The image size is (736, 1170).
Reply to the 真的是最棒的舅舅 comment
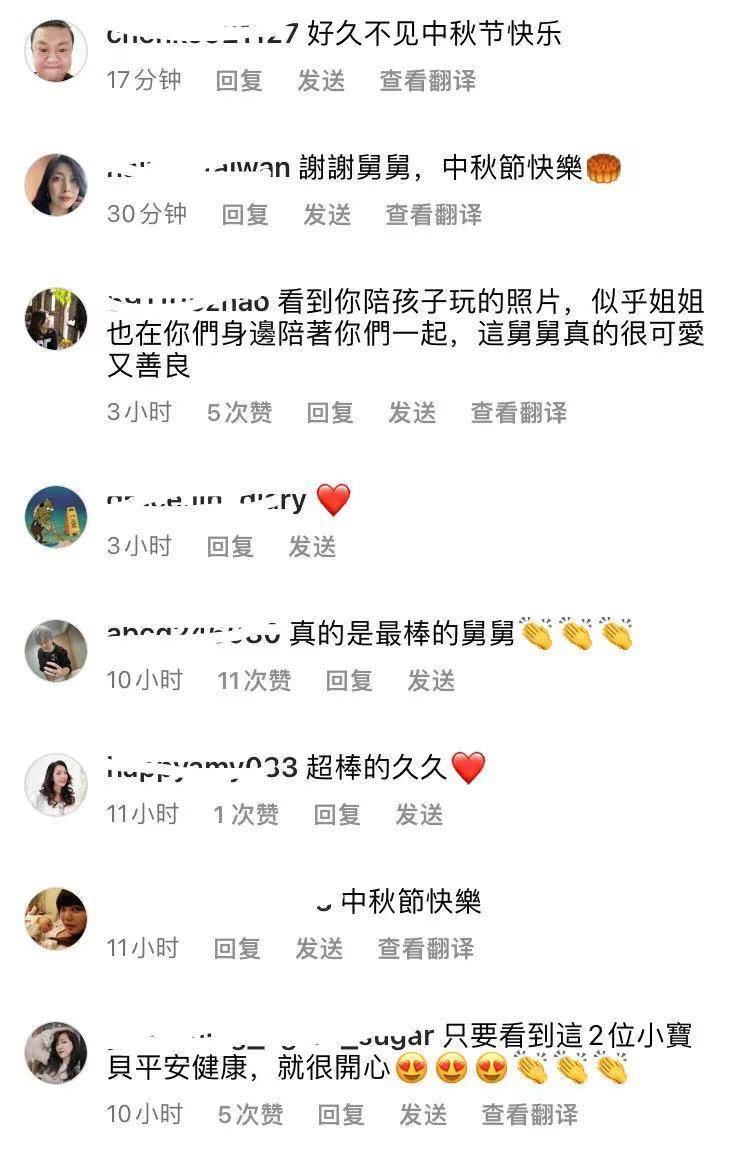click(x=349, y=682)
